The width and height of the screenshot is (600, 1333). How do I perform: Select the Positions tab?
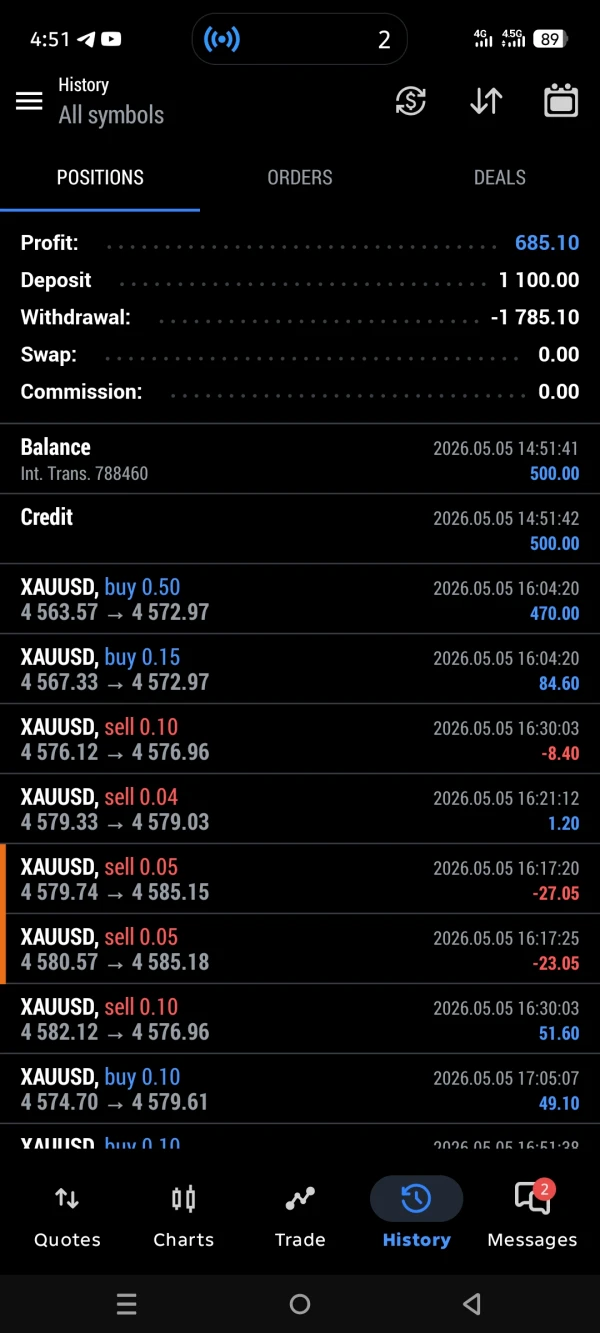point(100,177)
